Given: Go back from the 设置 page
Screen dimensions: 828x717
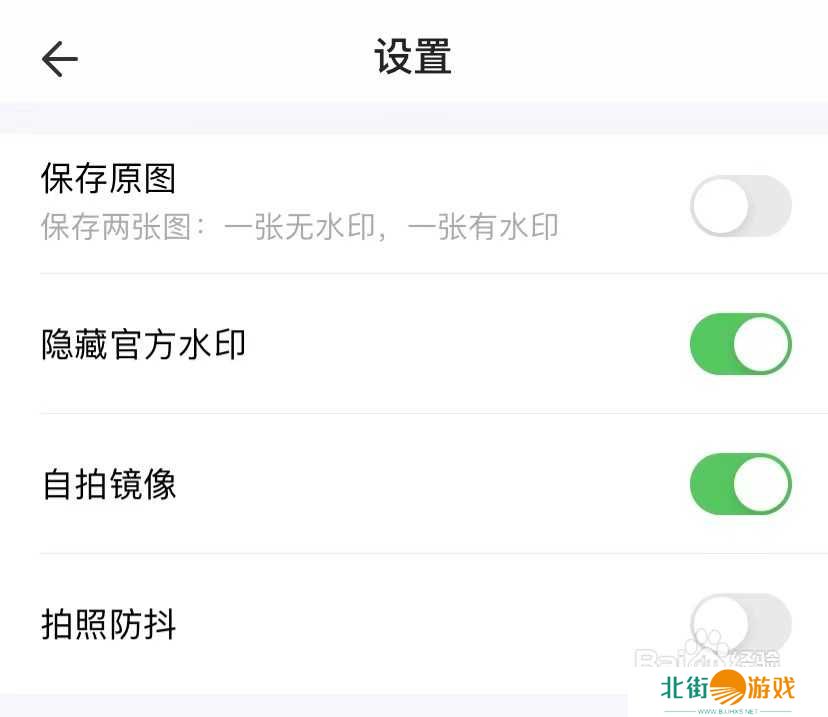Looking at the screenshot, I should [x=60, y=60].
